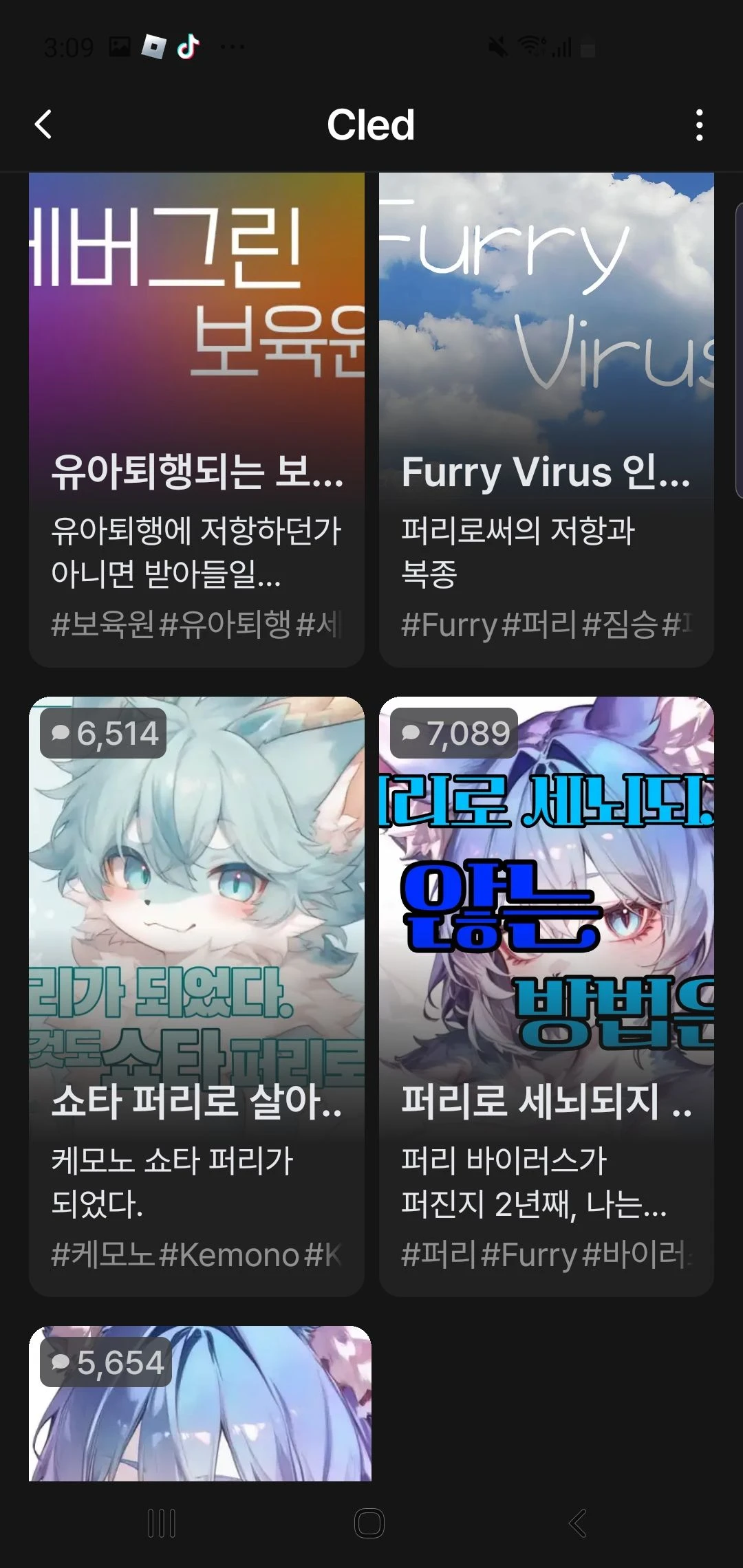The width and height of the screenshot is (743, 1568).
Task: Open the Furry Virus 인... card
Action: (546, 420)
